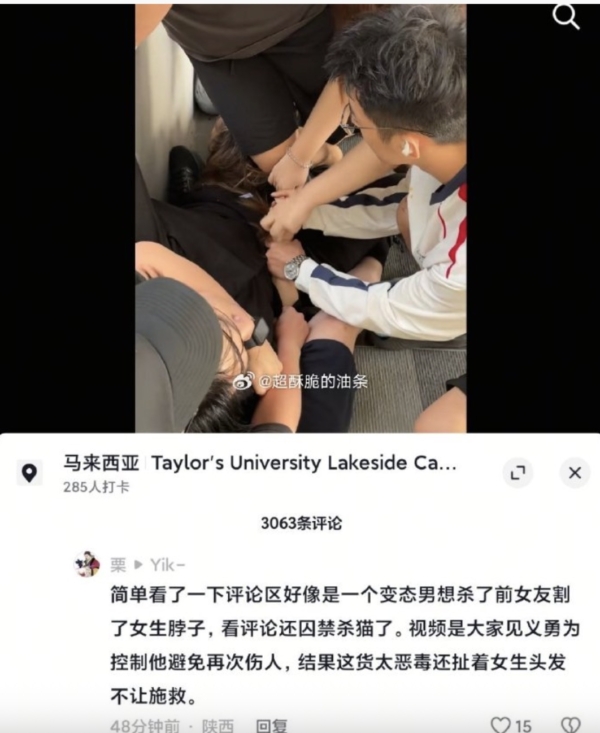600x733 pixels.
Task: Dislike the comment with broken heart icon
Action: click(569, 725)
